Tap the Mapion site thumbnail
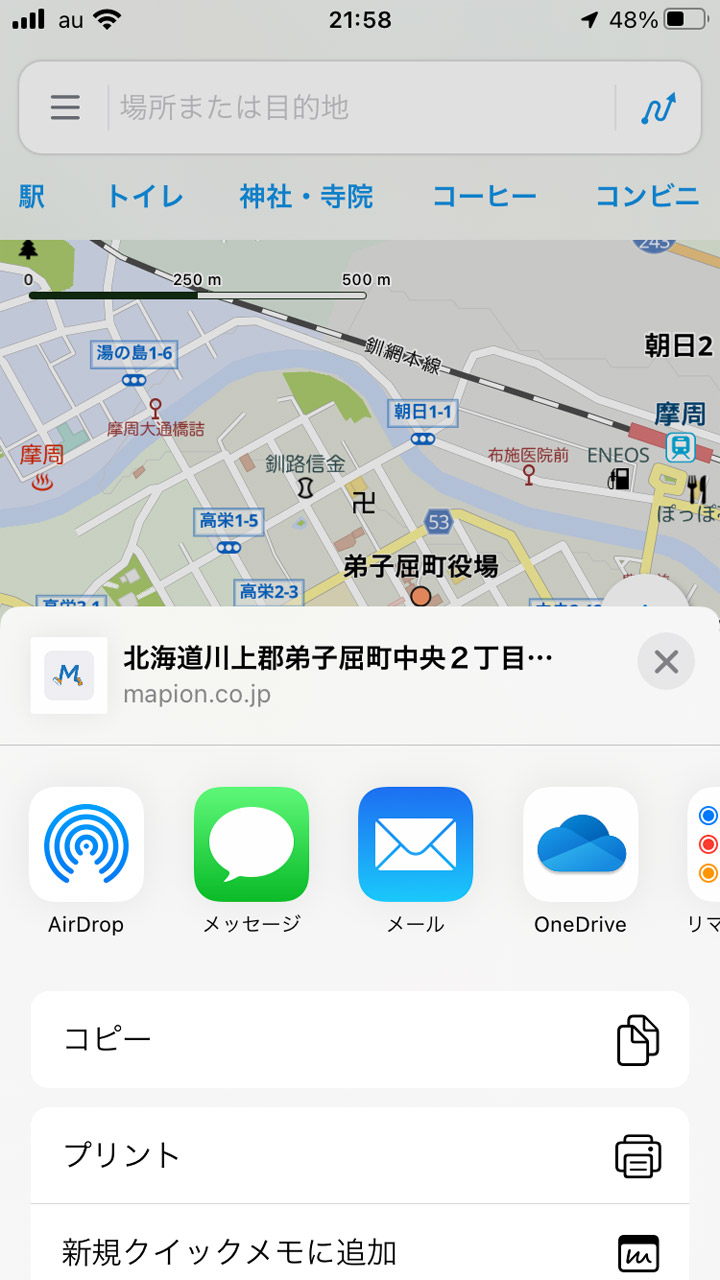720x1280 pixels. (70, 675)
